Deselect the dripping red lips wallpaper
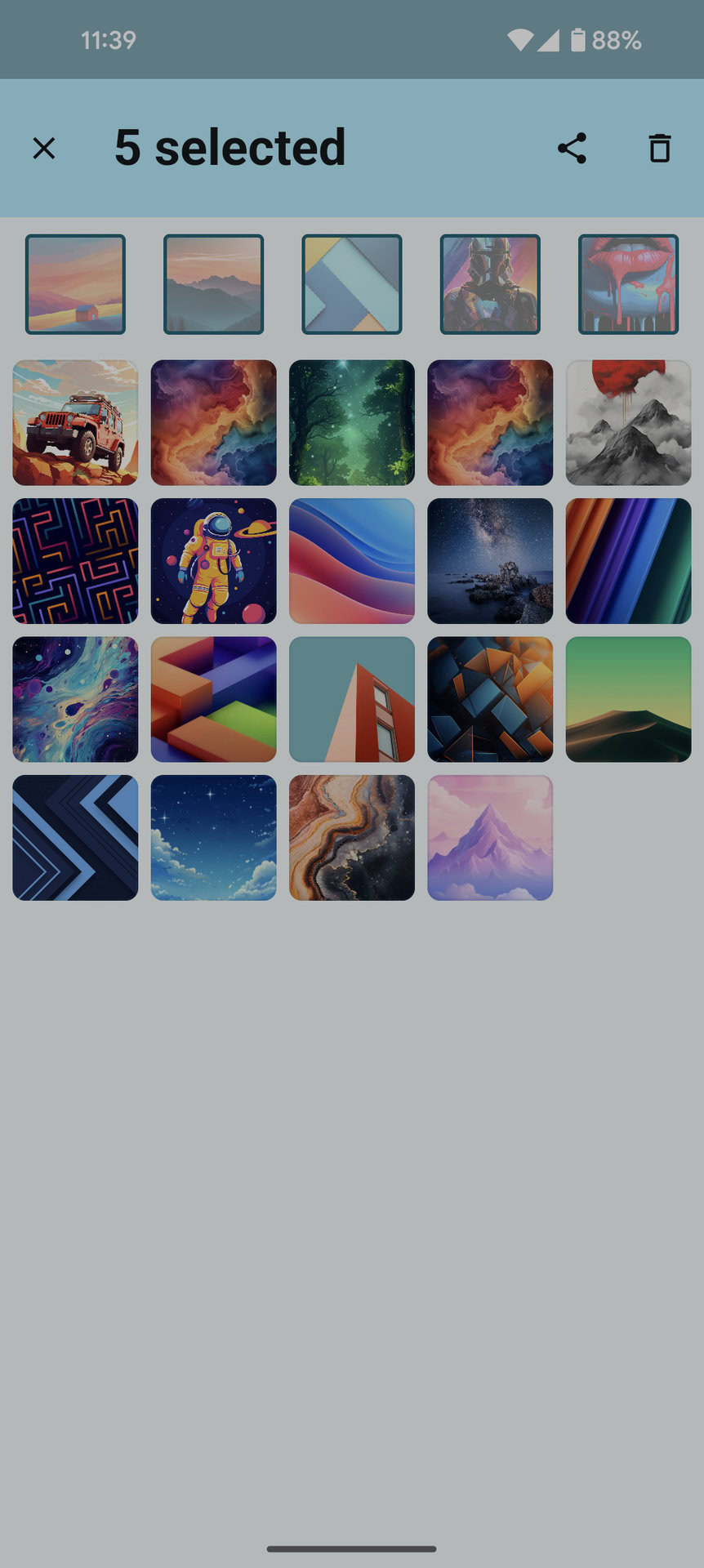Screen dimensions: 704x1568 click(628, 284)
